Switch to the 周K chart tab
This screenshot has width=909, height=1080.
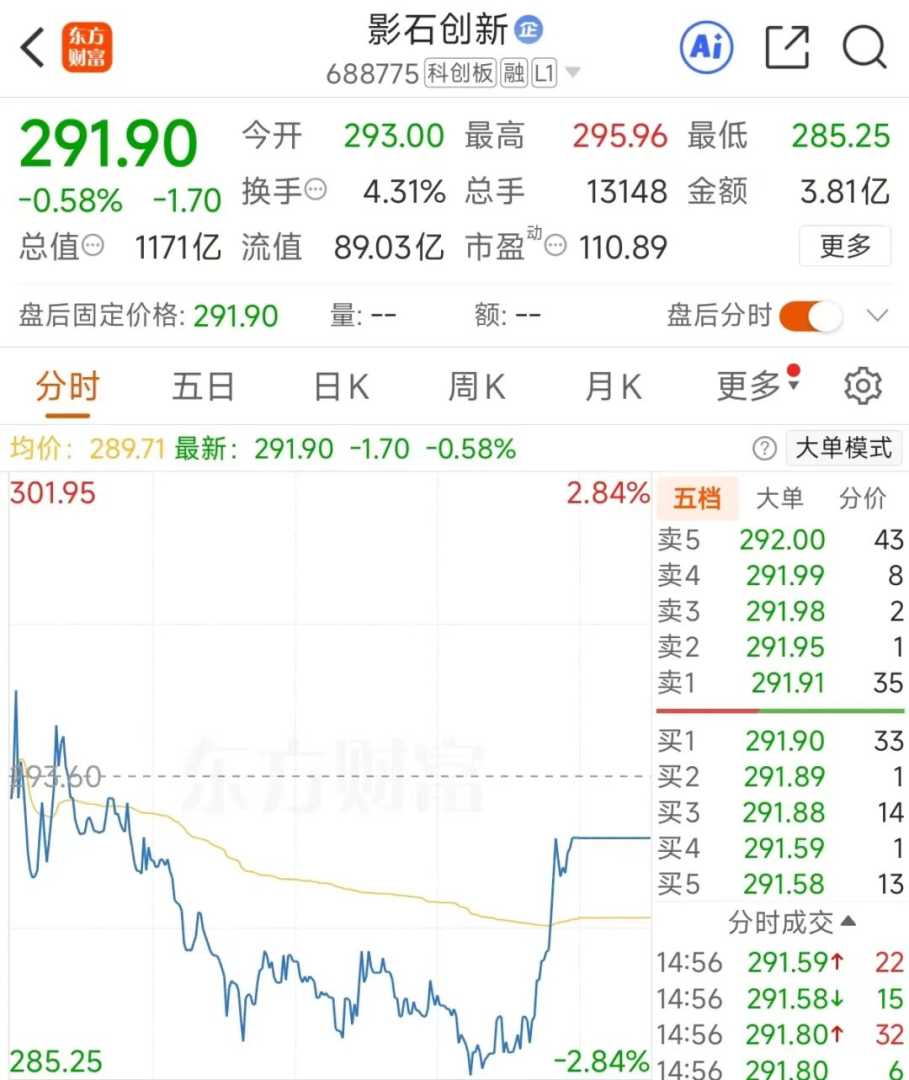pyautogui.click(x=476, y=386)
